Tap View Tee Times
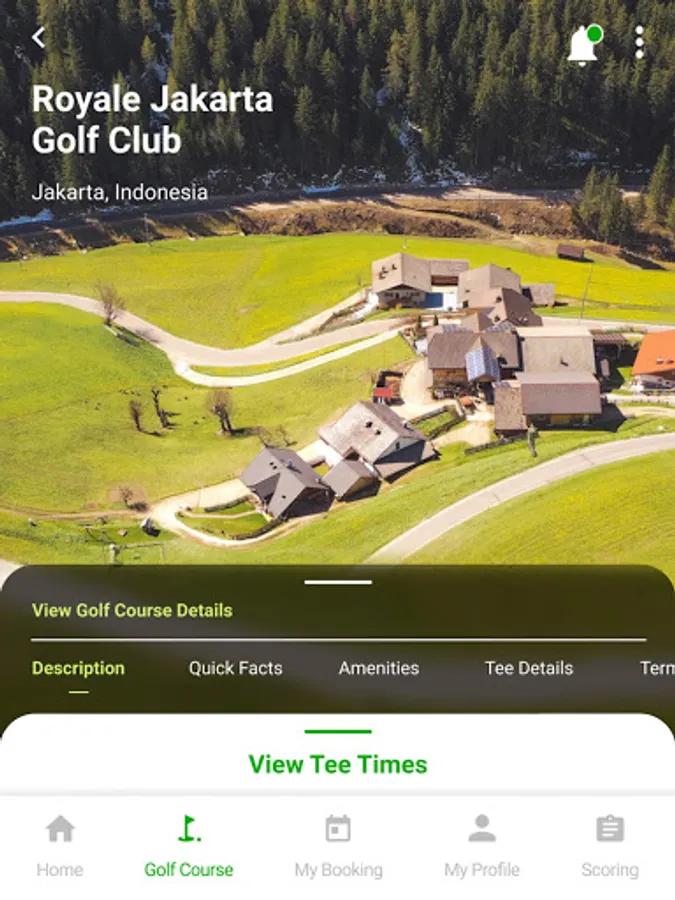 (x=338, y=765)
